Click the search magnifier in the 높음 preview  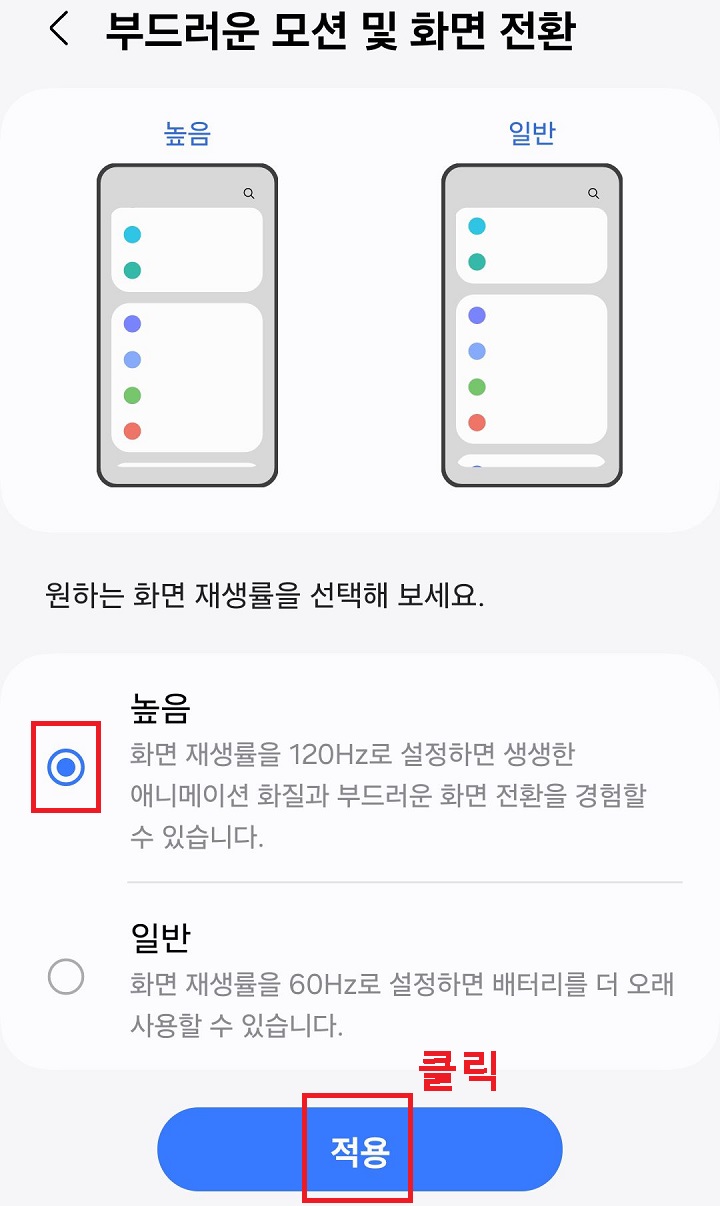[x=249, y=193]
